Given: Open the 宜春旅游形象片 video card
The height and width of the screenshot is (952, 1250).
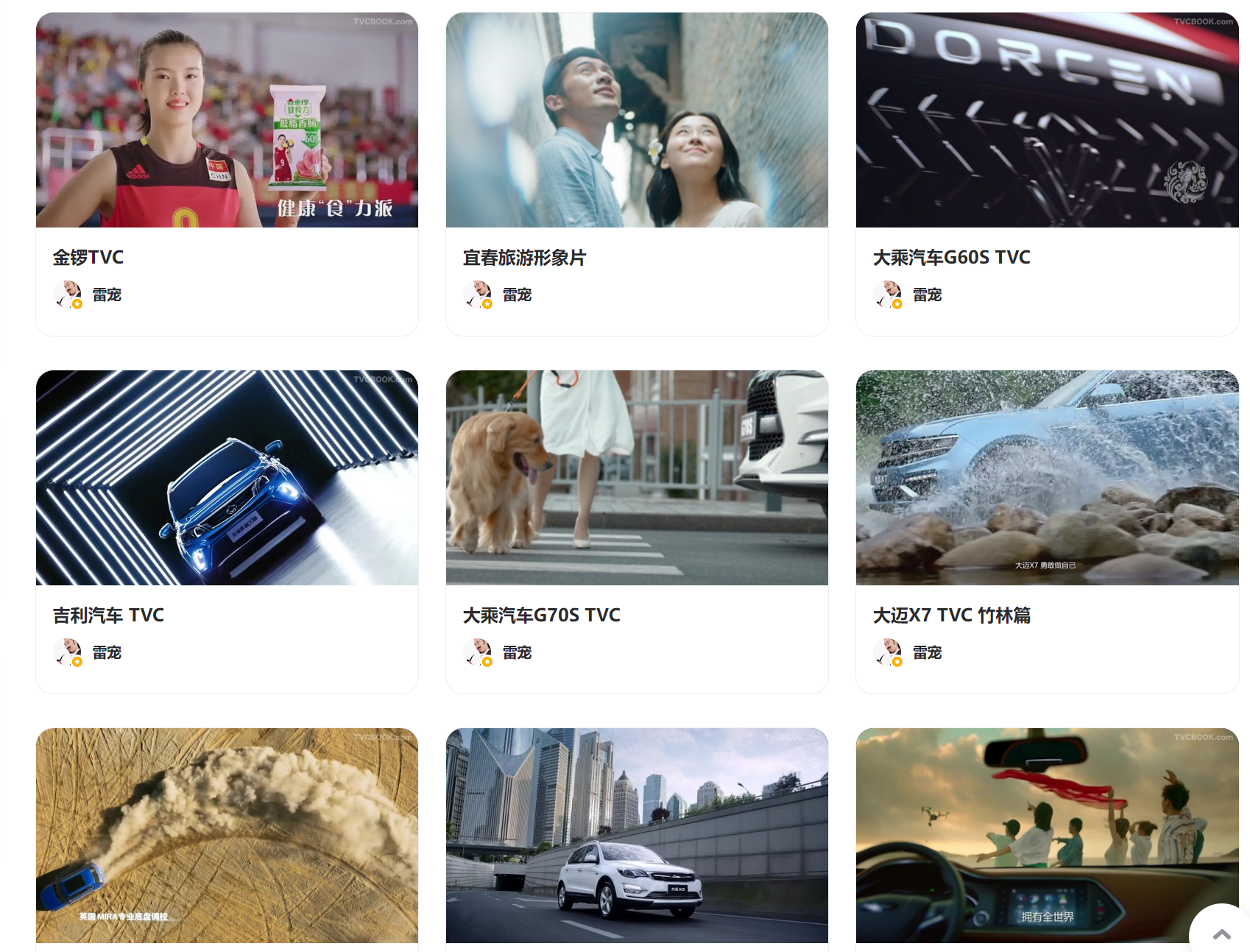Looking at the screenshot, I should click(637, 121).
